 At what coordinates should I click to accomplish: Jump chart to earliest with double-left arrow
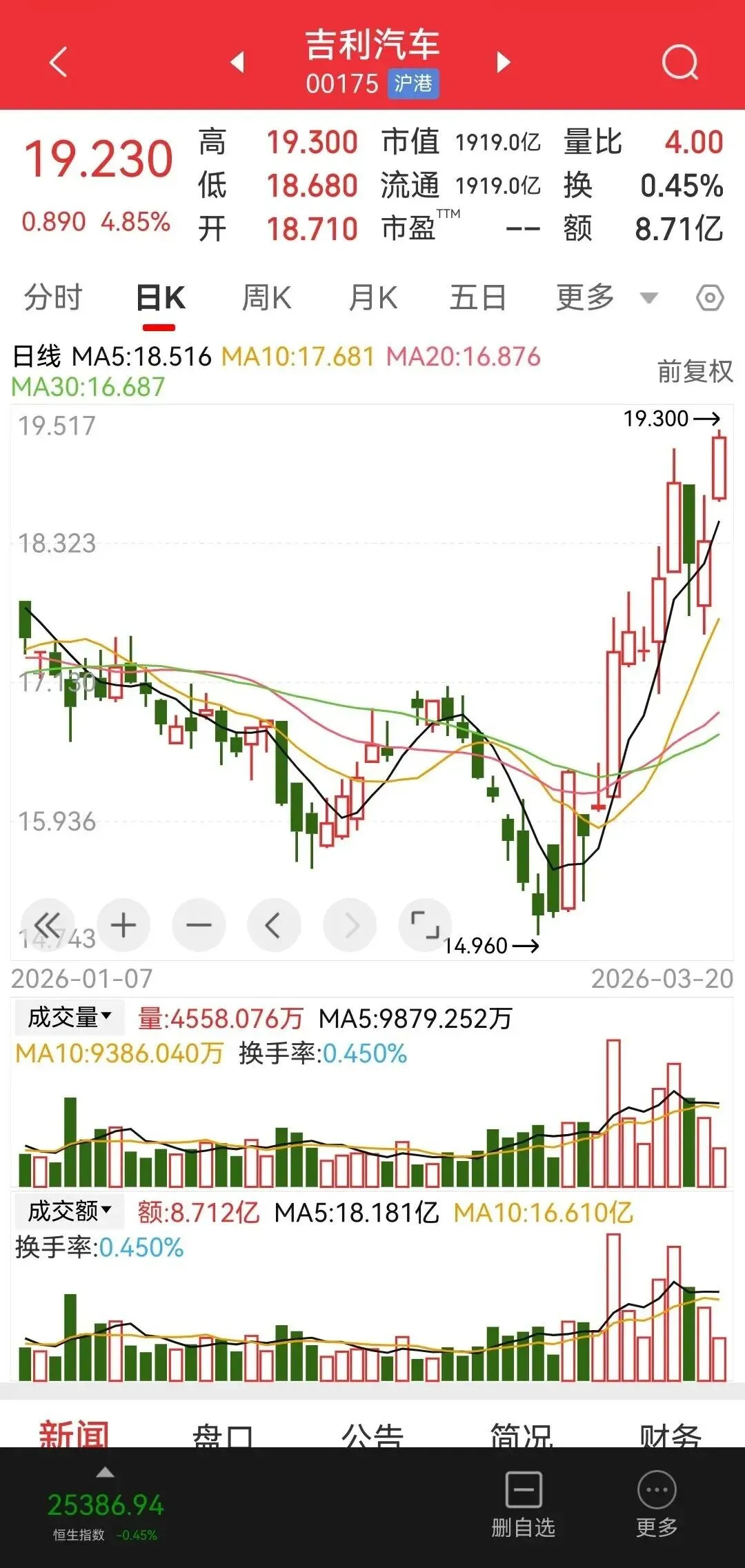click(48, 925)
